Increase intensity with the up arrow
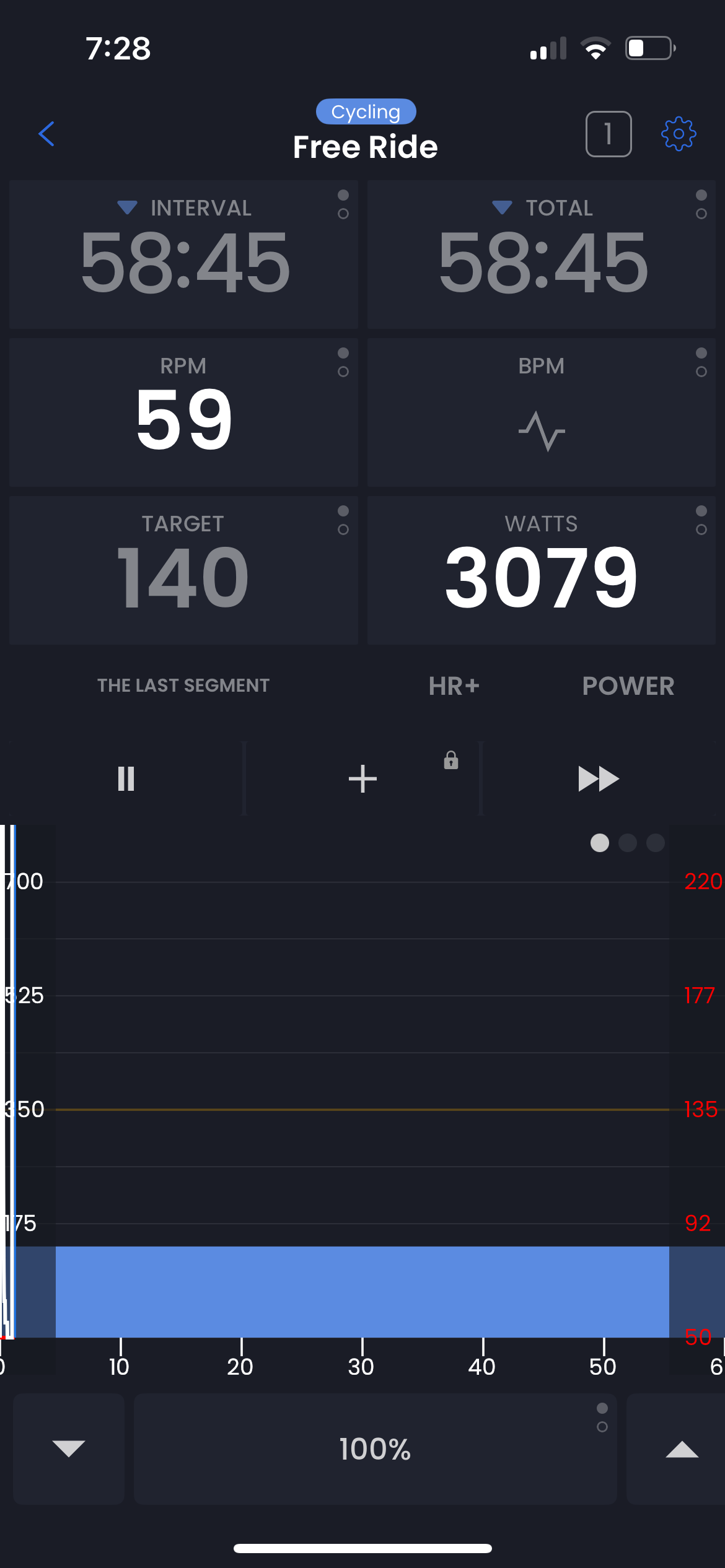The image size is (725, 1568). pyautogui.click(x=682, y=1449)
